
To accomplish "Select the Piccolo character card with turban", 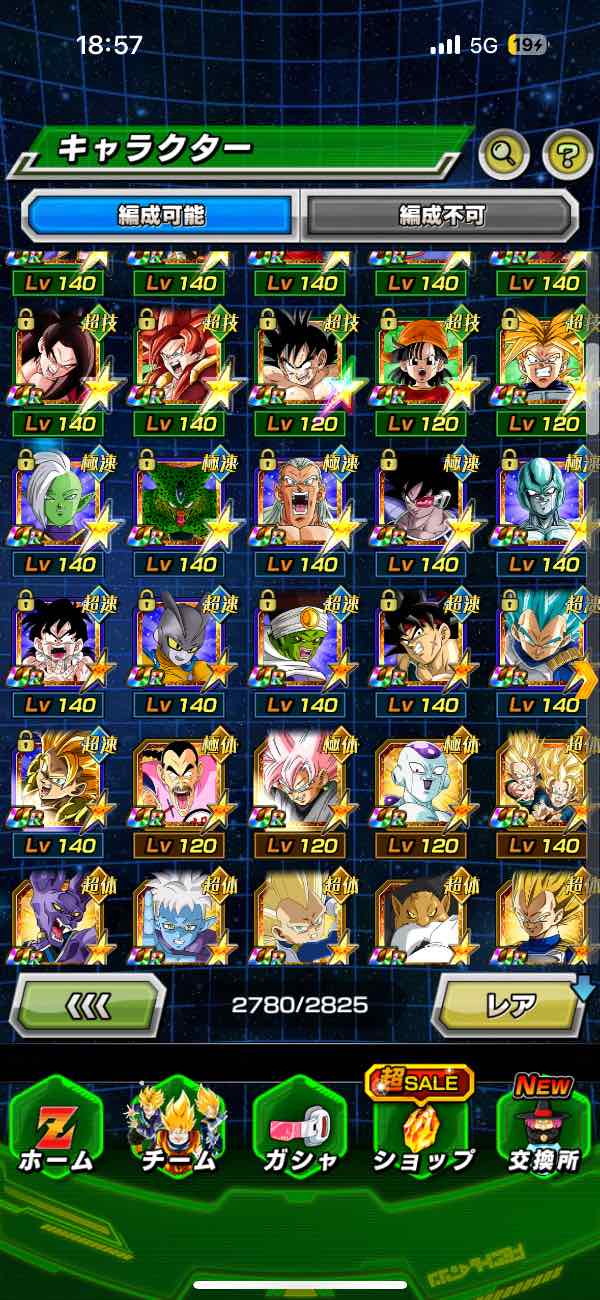I will [x=301, y=645].
